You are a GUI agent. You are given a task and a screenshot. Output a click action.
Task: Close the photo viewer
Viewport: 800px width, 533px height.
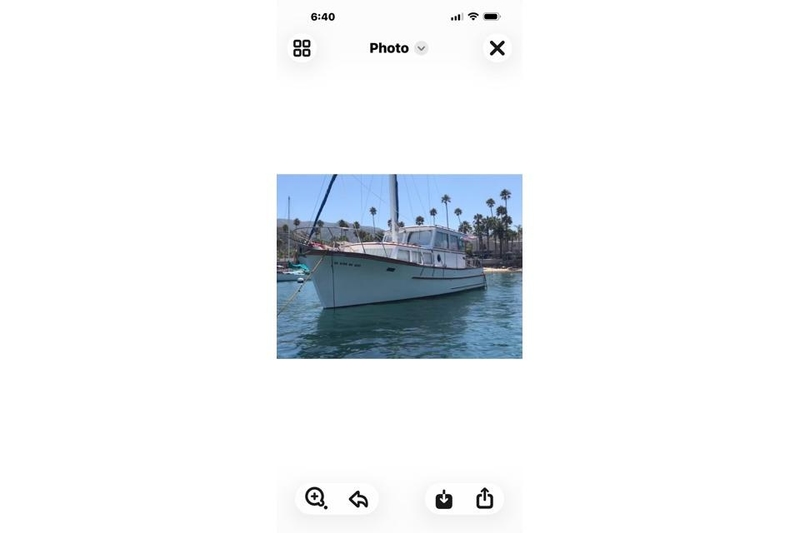coord(497,48)
